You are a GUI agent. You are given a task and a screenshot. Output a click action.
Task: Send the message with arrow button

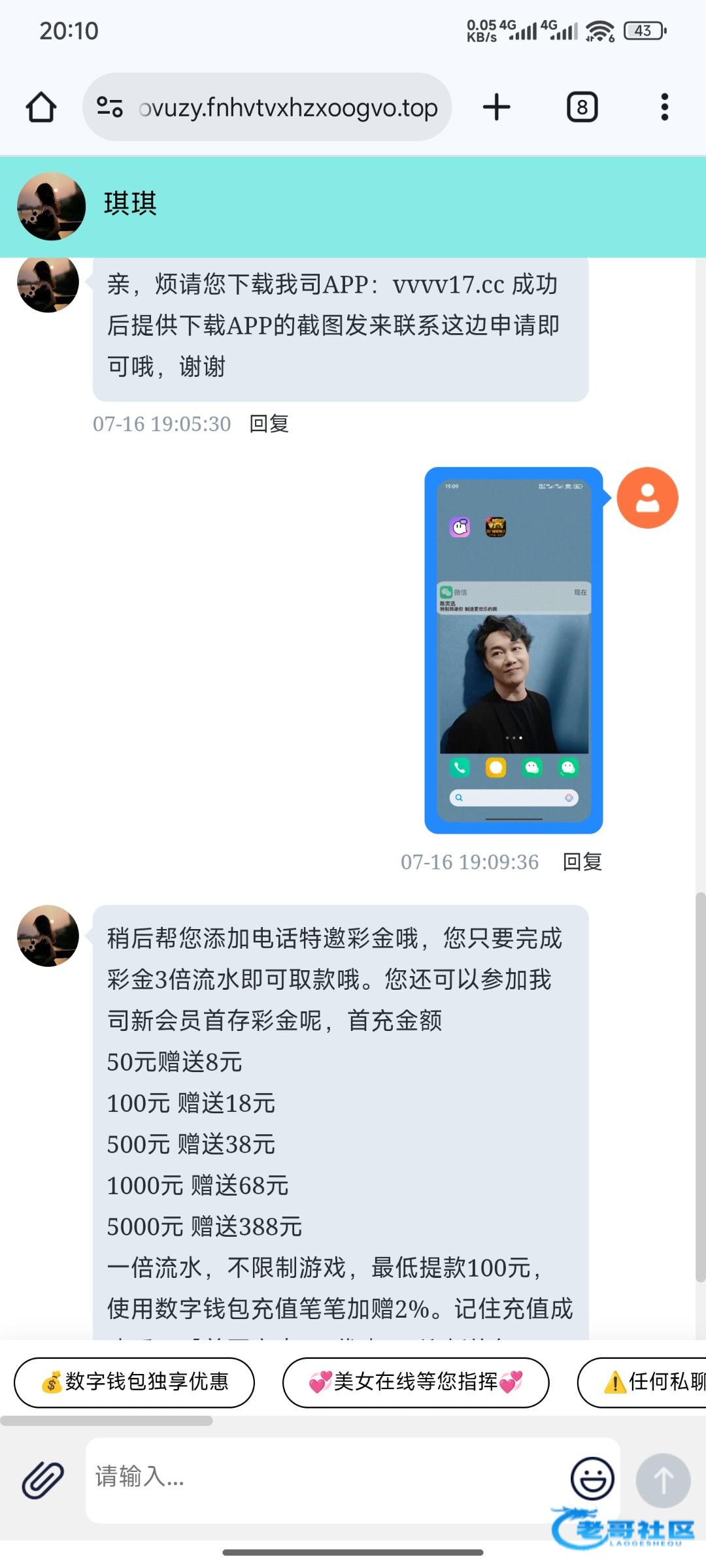664,1480
